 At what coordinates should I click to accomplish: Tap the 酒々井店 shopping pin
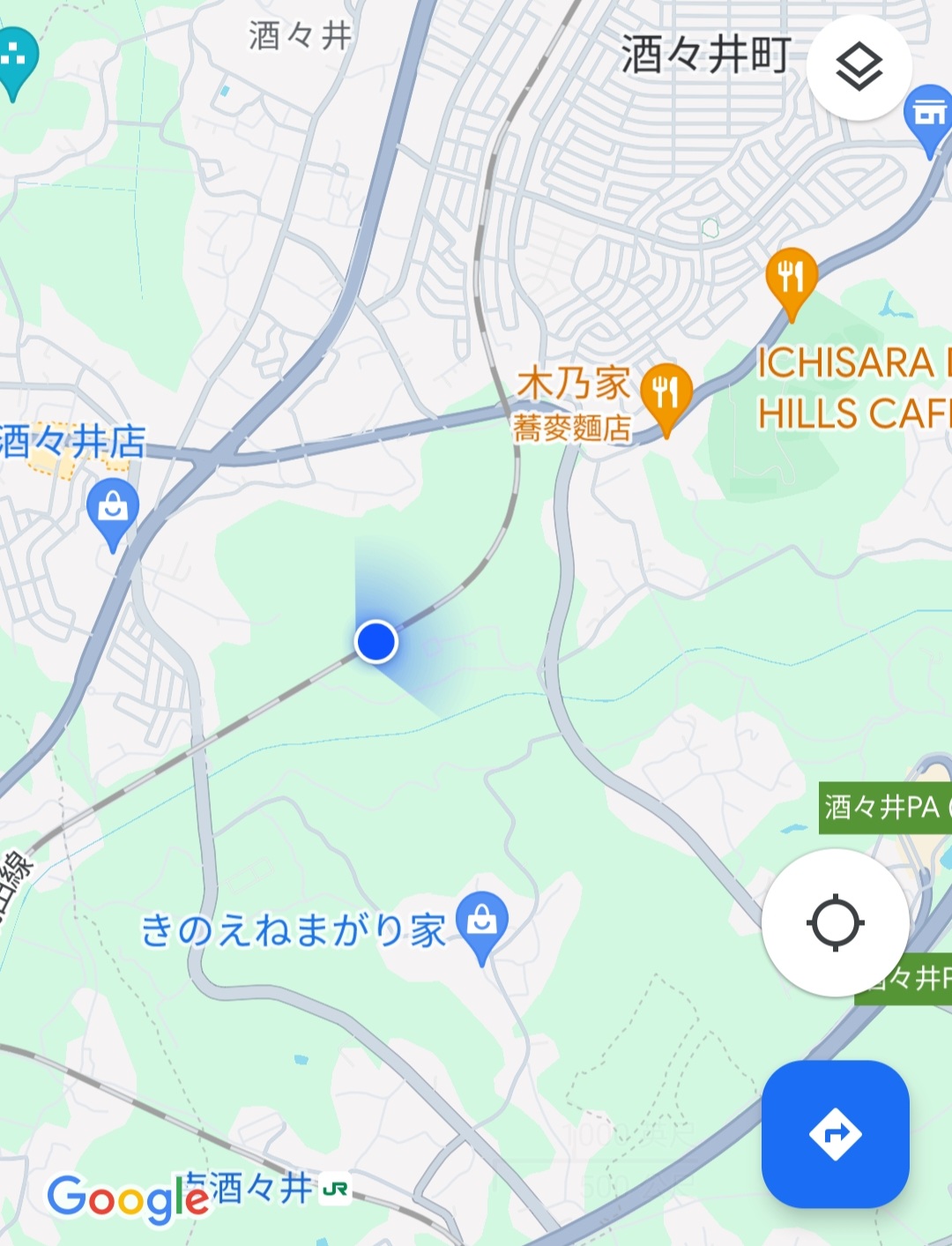113,510
